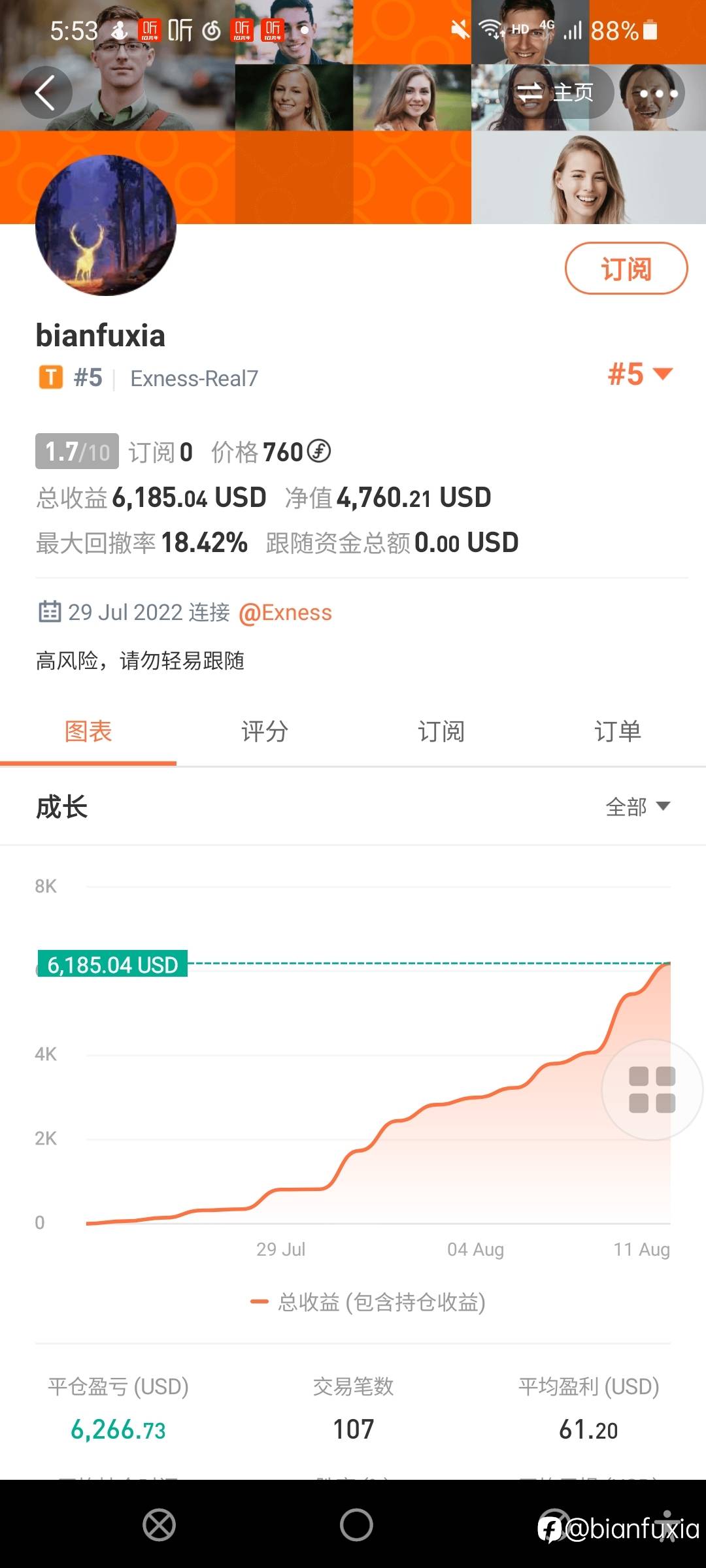The width and height of the screenshot is (706, 1568).
Task: Select the 图表 tab
Action: [x=88, y=731]
